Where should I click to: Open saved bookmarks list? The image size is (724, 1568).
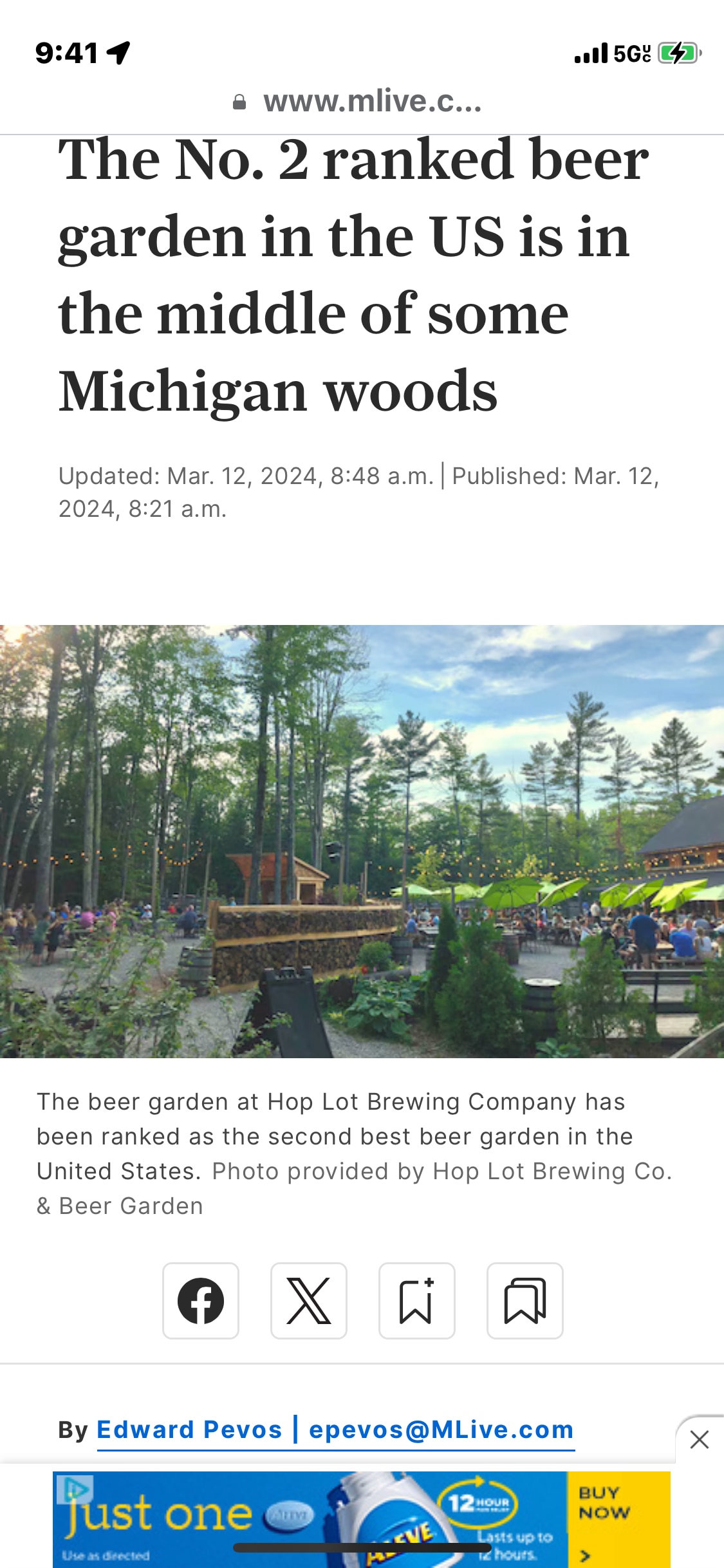click(525, 1301)
